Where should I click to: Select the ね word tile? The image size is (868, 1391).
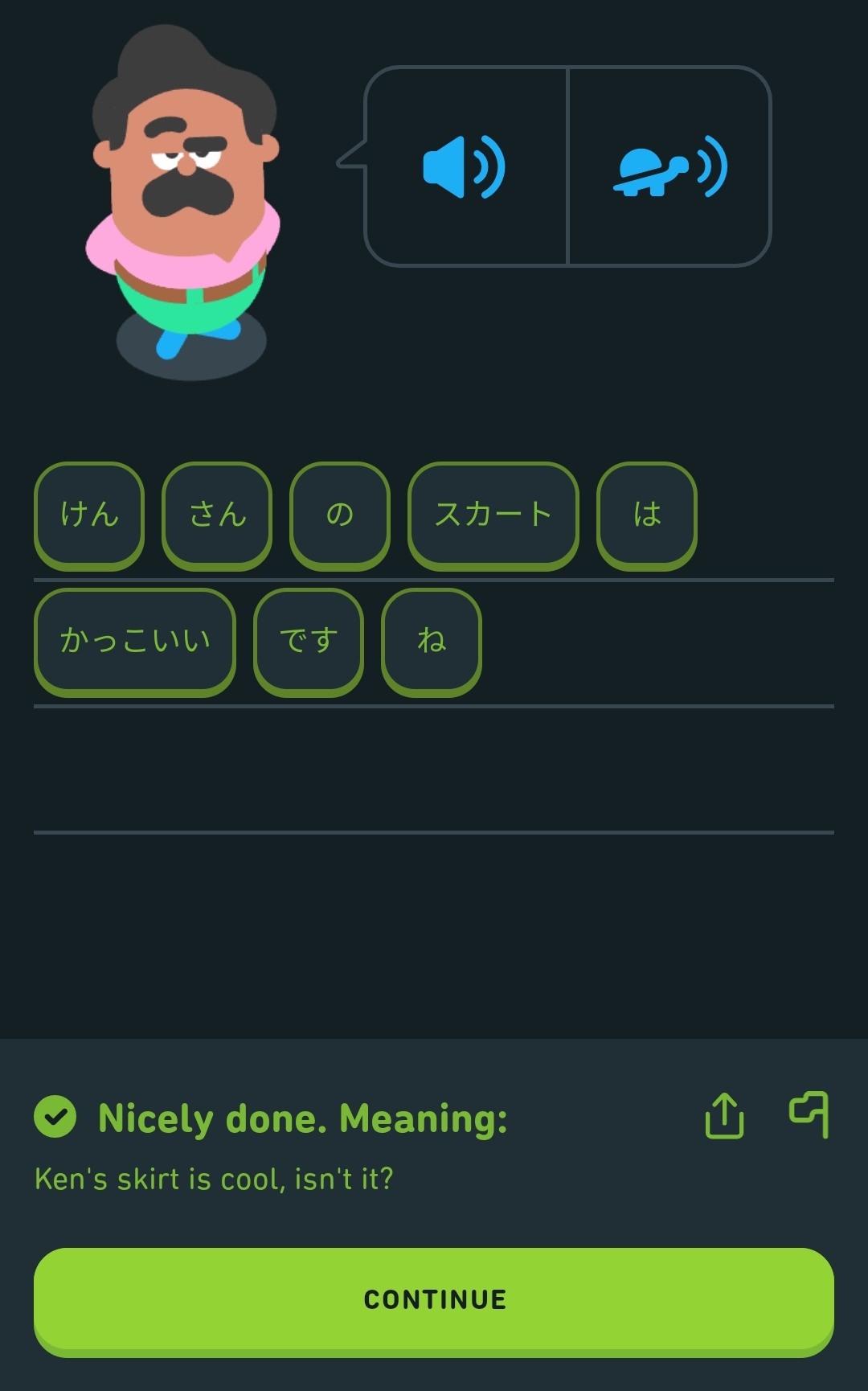coord(432,642)
